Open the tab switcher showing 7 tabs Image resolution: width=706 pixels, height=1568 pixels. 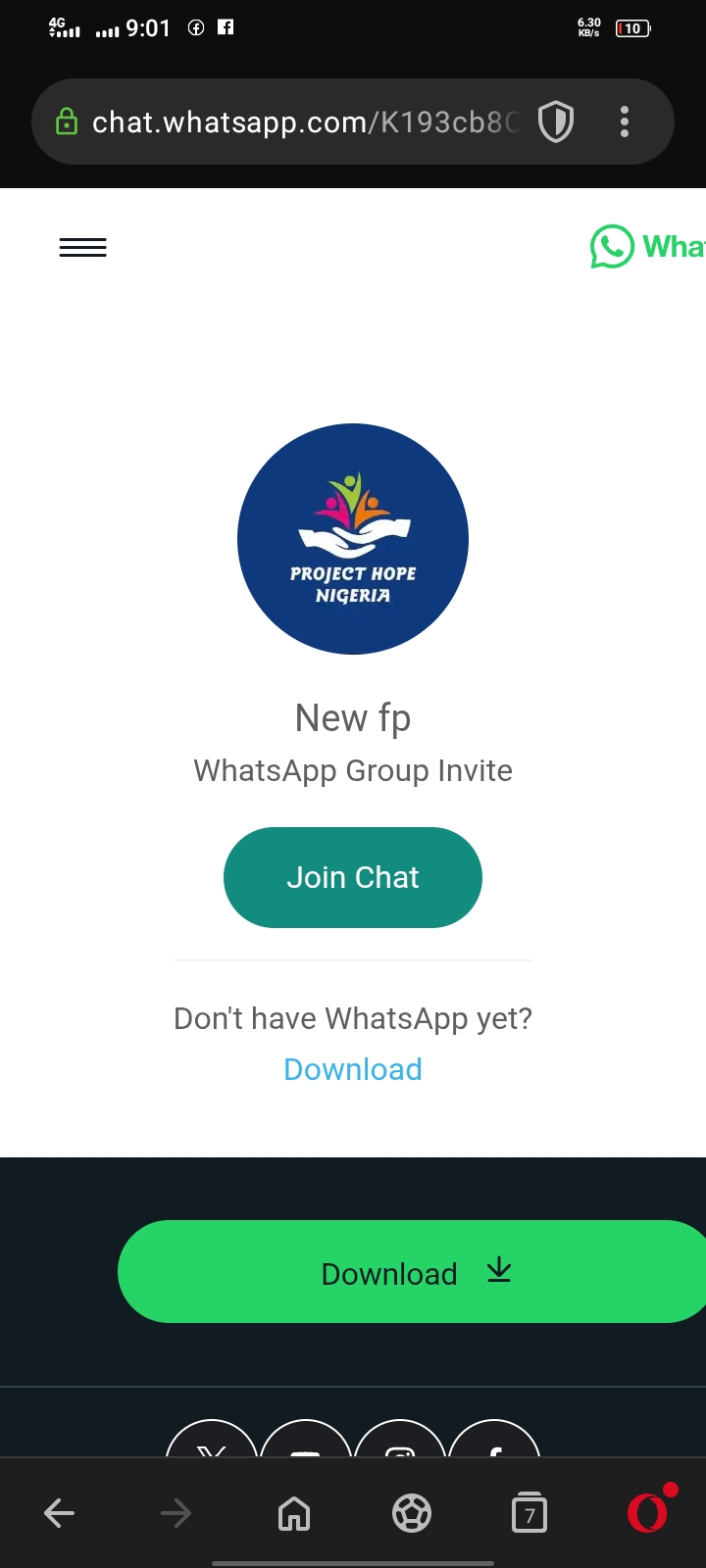pyautogui.click(x=529, y=1514)
